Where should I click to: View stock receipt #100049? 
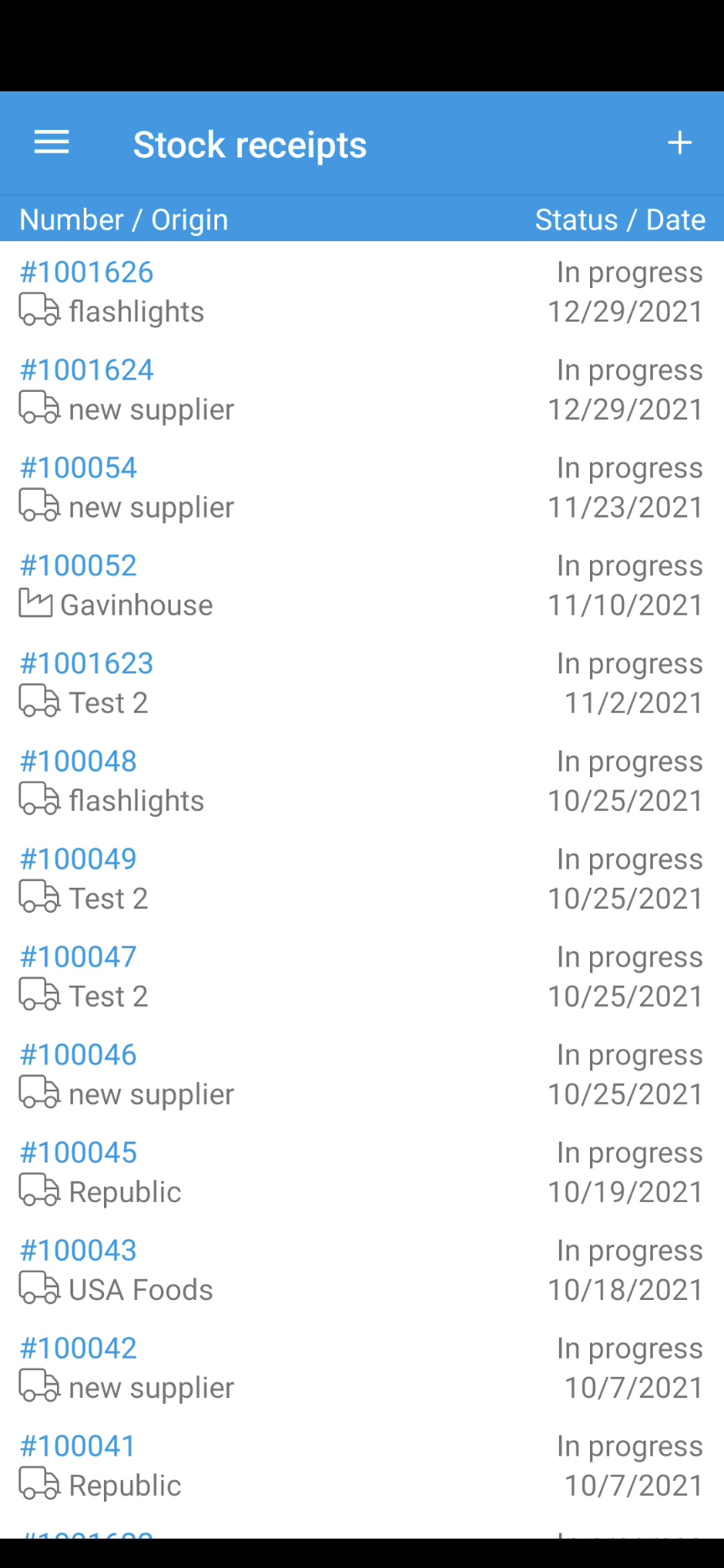(x=362, y=879)
